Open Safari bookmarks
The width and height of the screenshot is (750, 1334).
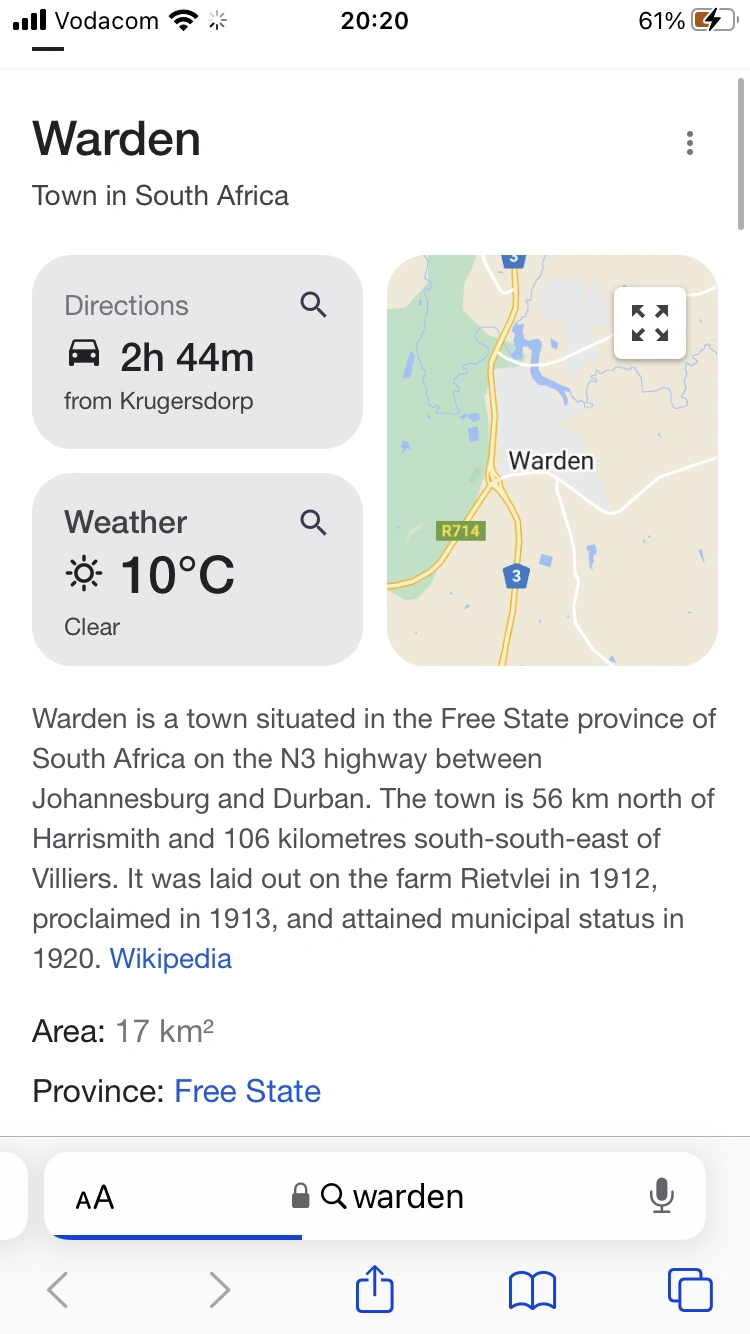tap(532, 1290)
